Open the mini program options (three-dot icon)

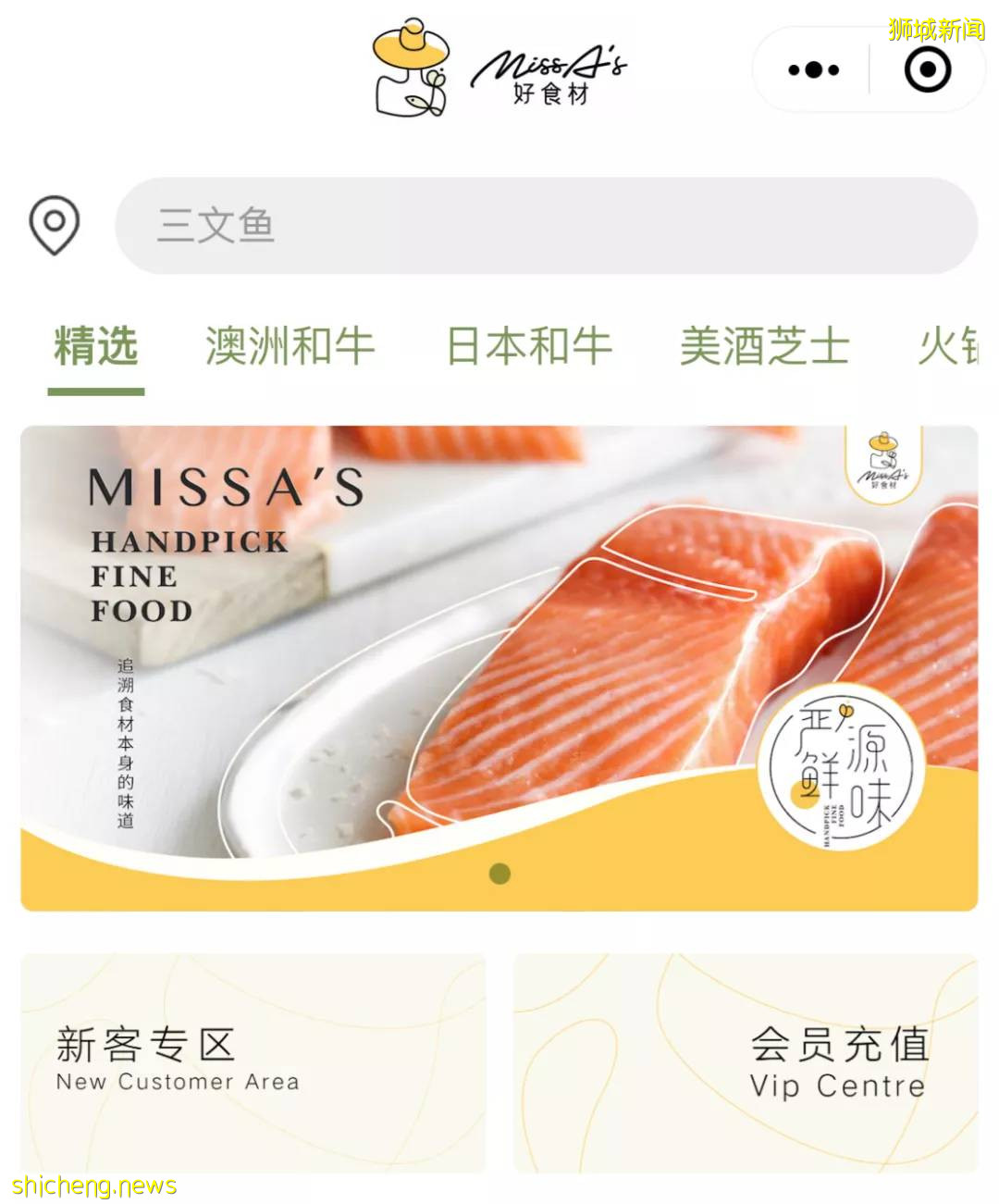coord(812,69)
